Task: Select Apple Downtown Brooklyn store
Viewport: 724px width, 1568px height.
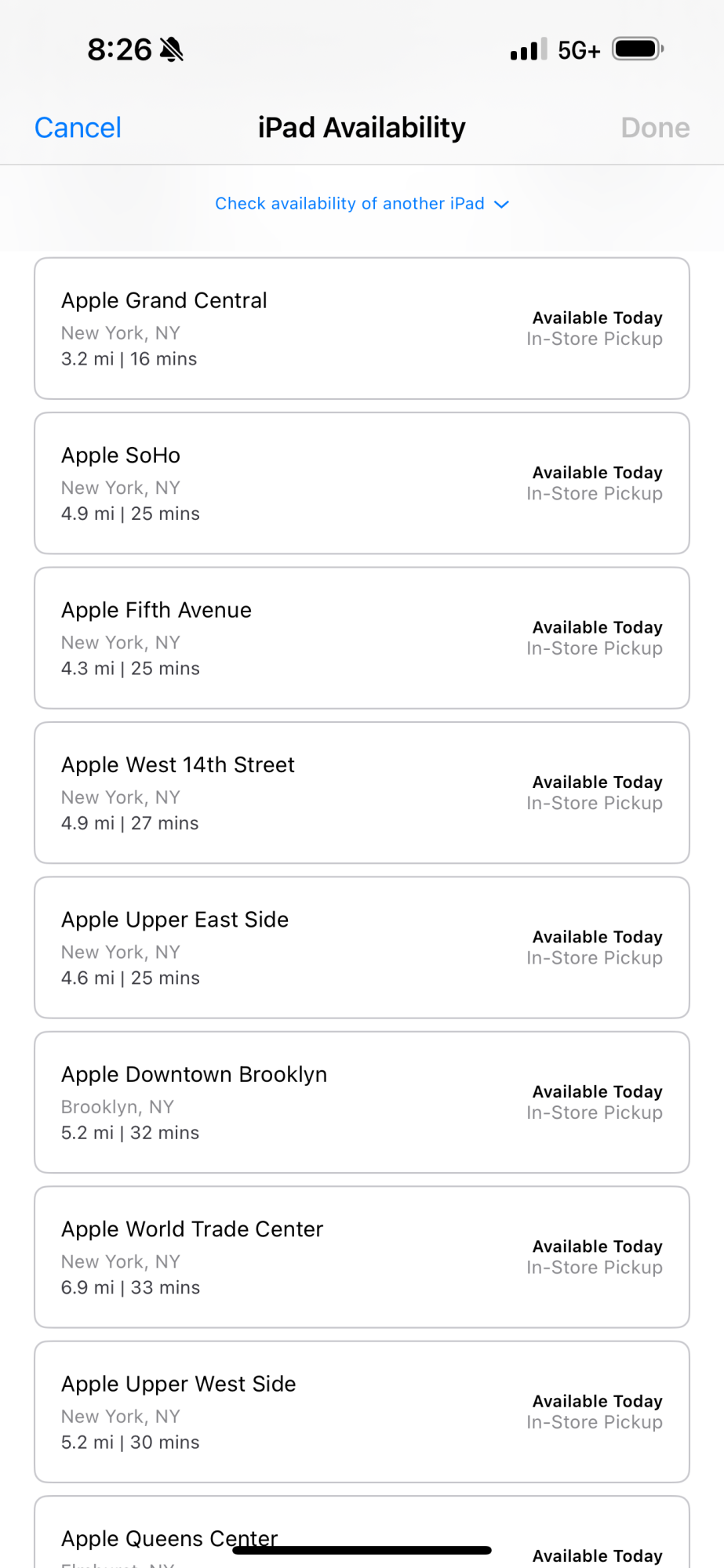Action: pyautogui.click(x=362, y=1102)
